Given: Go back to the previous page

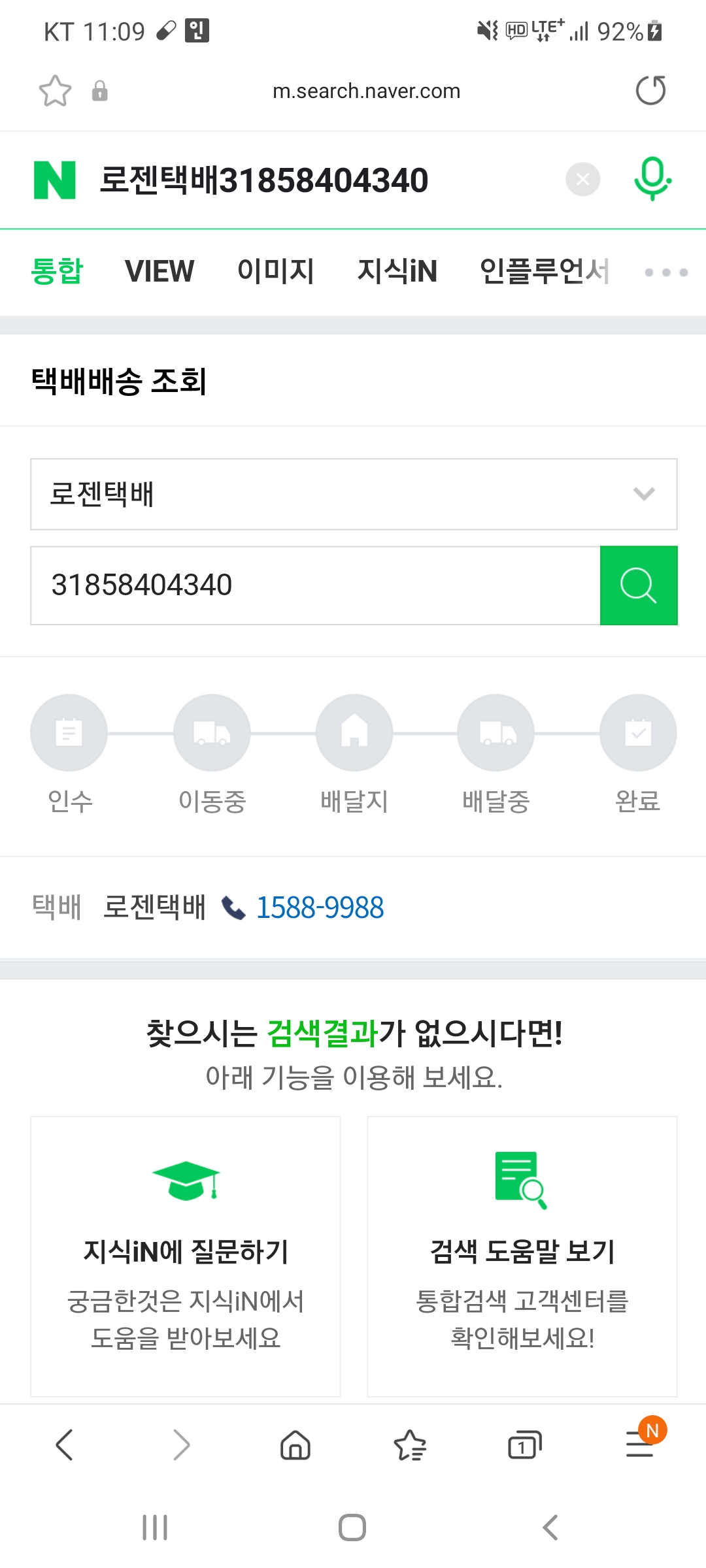Looking at the screenshot, I should coord(65,1445).
